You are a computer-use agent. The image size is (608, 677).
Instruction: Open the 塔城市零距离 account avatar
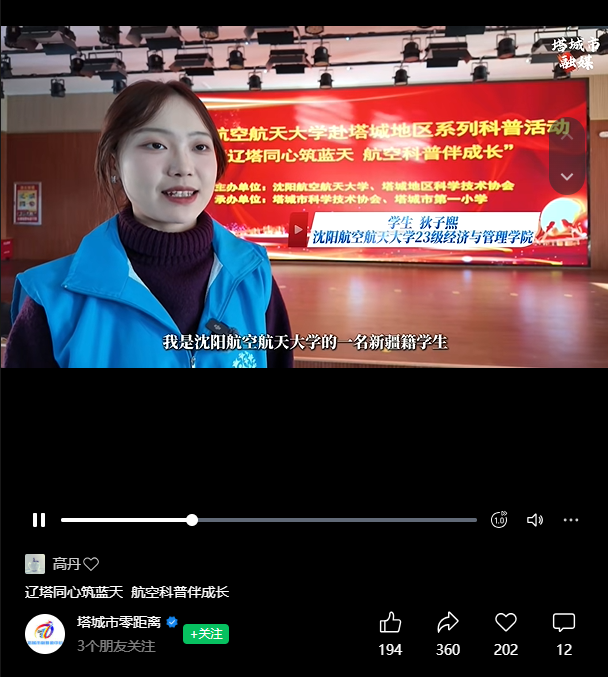[45, 634]
